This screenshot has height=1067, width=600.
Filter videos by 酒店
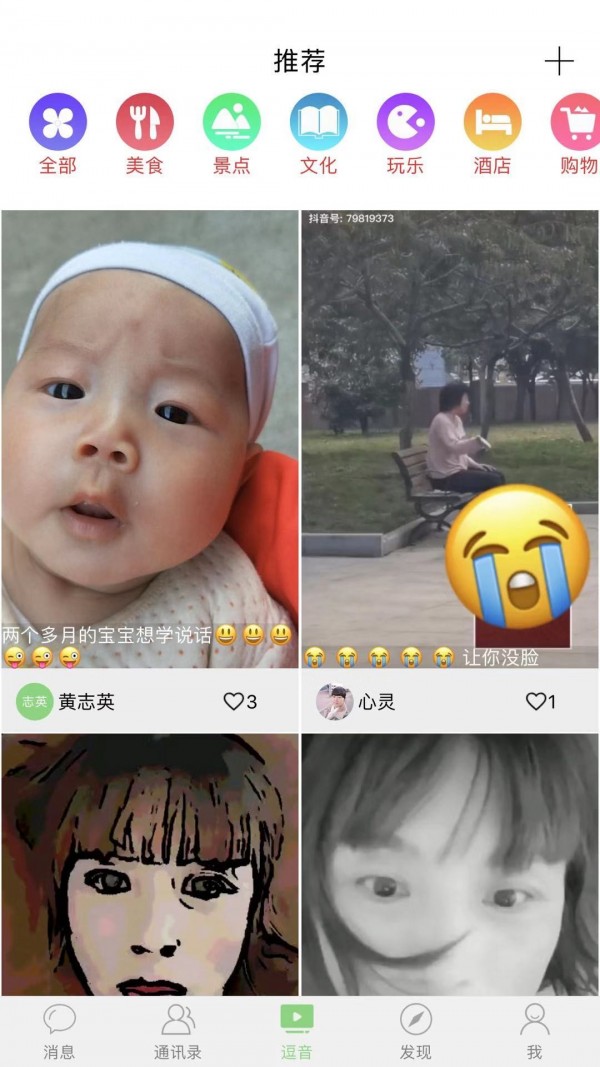coord(493,134)
